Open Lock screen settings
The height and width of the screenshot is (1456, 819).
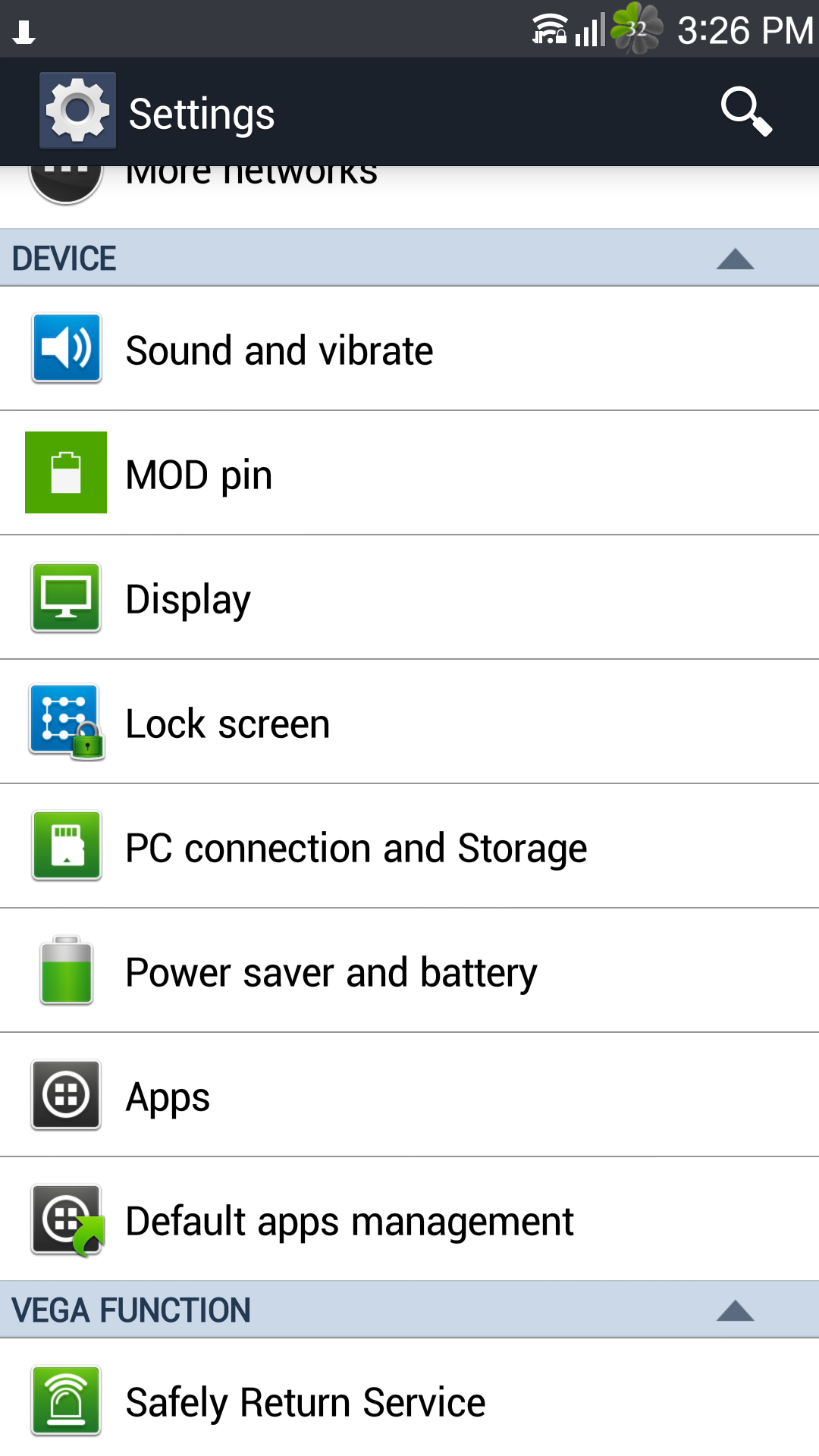click(409, 722)
